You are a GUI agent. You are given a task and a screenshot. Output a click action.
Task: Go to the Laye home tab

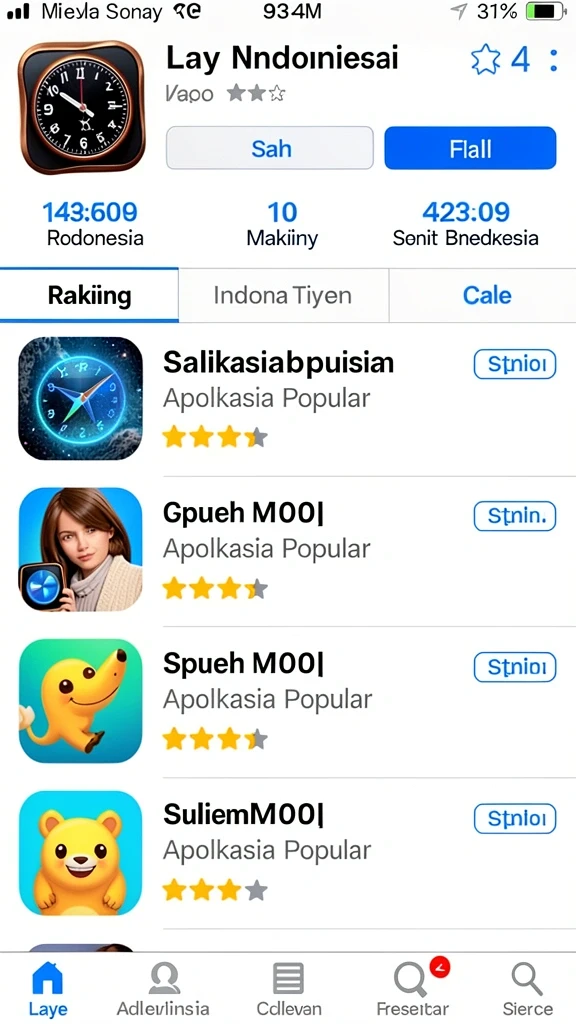tap(48, 987)
